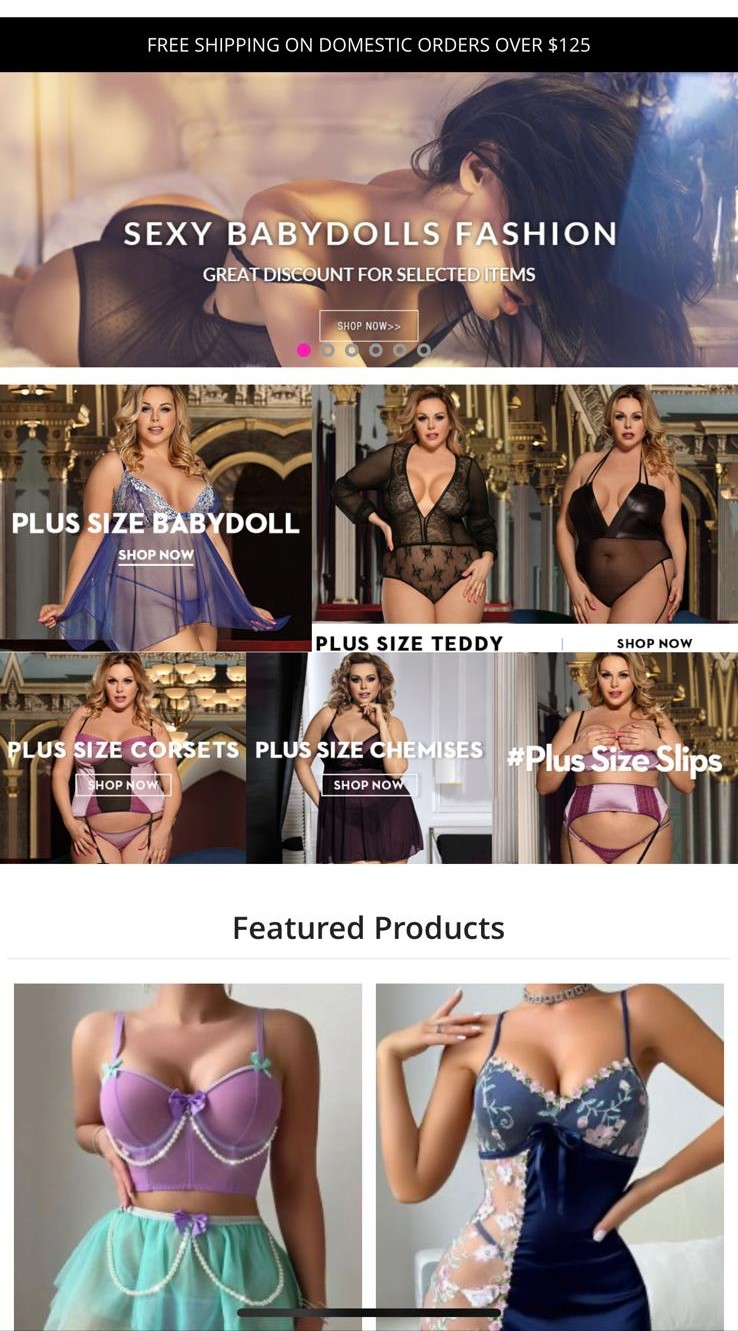View the purple corset and green skirt product
This screenshot has width=738, height=1331.
coord(188,1150)
